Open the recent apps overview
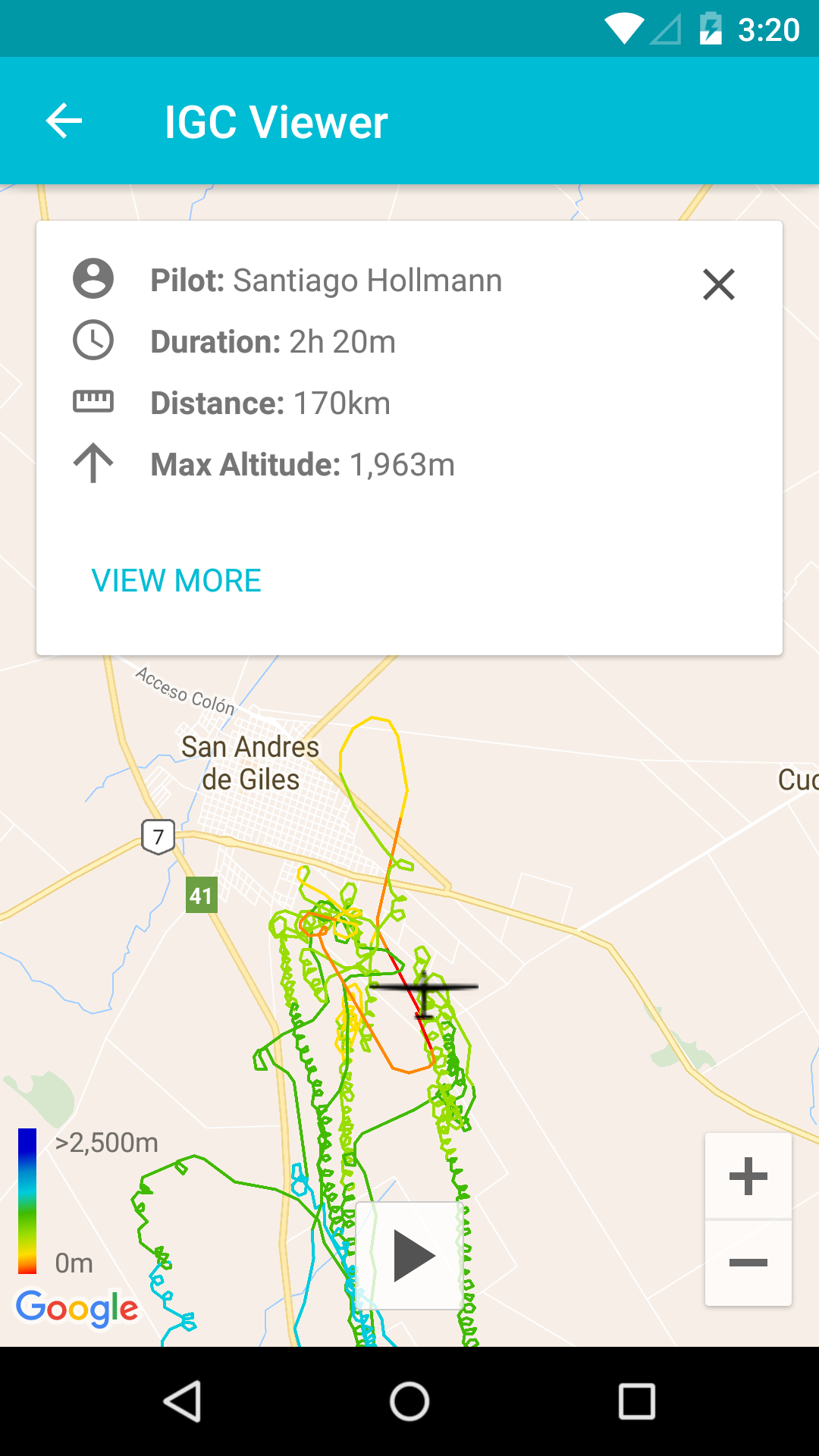Image resolution: width=819 pixels, height=1456 pixels. (636, 1401)
